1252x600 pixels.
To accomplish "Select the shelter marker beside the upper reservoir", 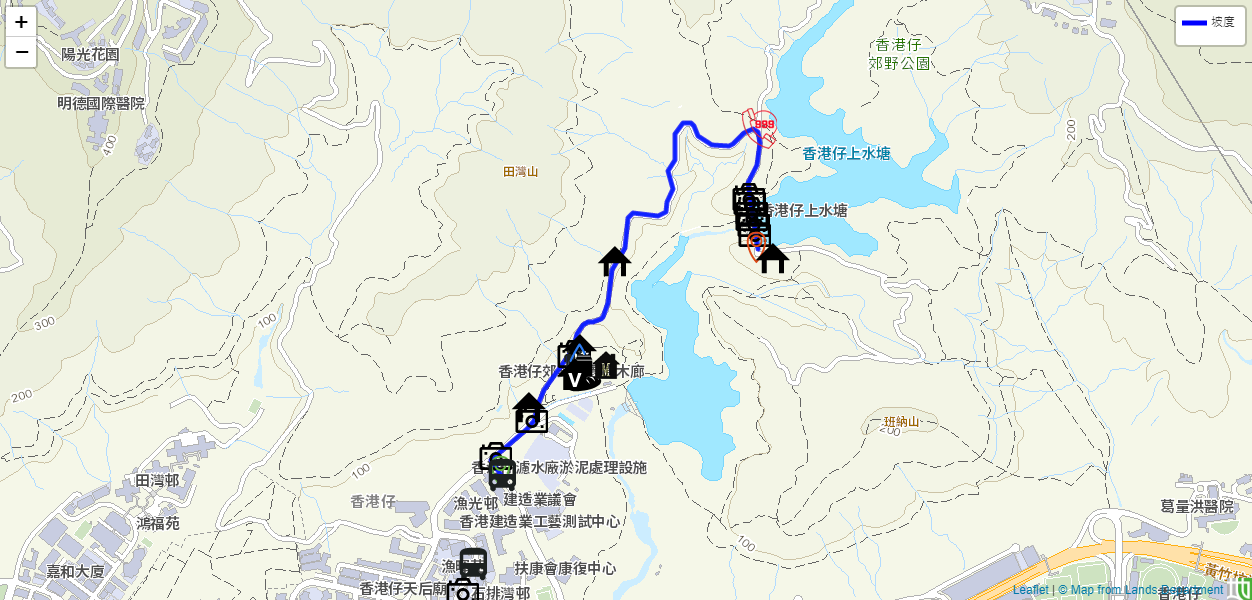I will tap(772, 259).
